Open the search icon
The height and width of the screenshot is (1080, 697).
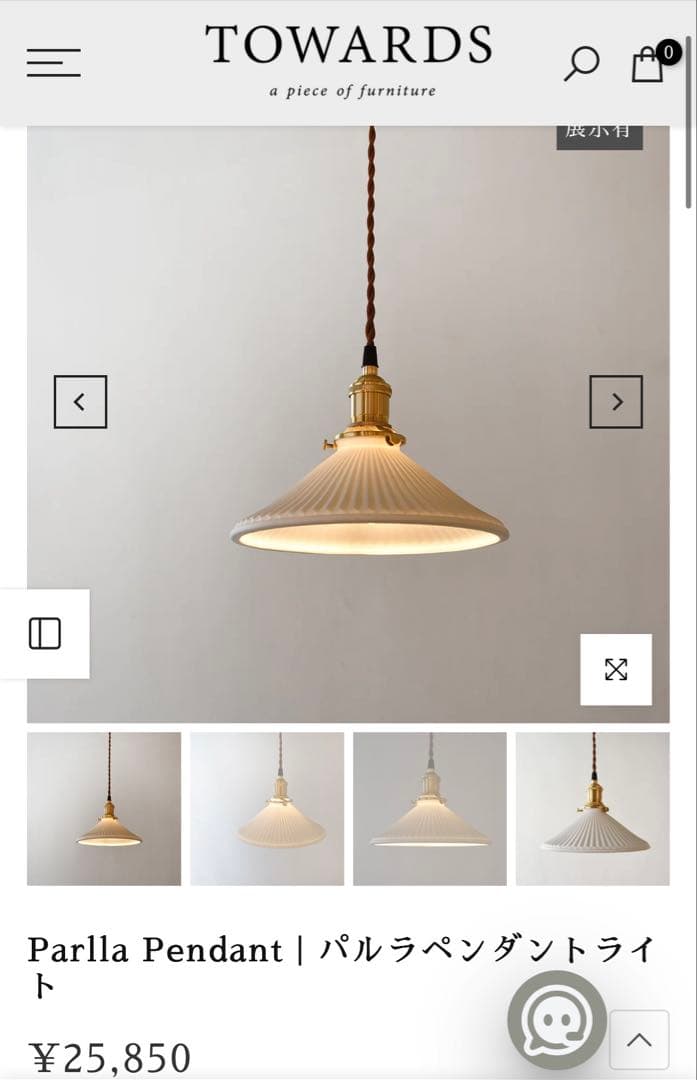(581, 63)
